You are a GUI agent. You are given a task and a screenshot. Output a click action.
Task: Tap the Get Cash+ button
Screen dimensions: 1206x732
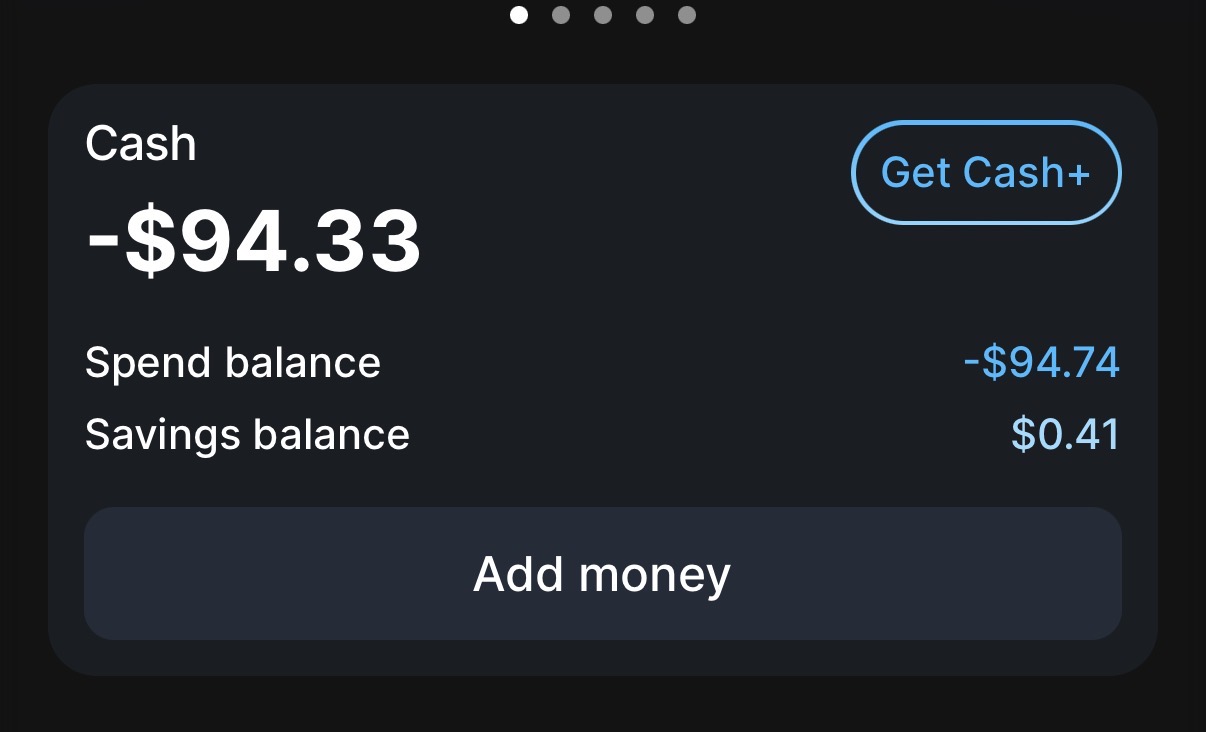click(985, 172)
